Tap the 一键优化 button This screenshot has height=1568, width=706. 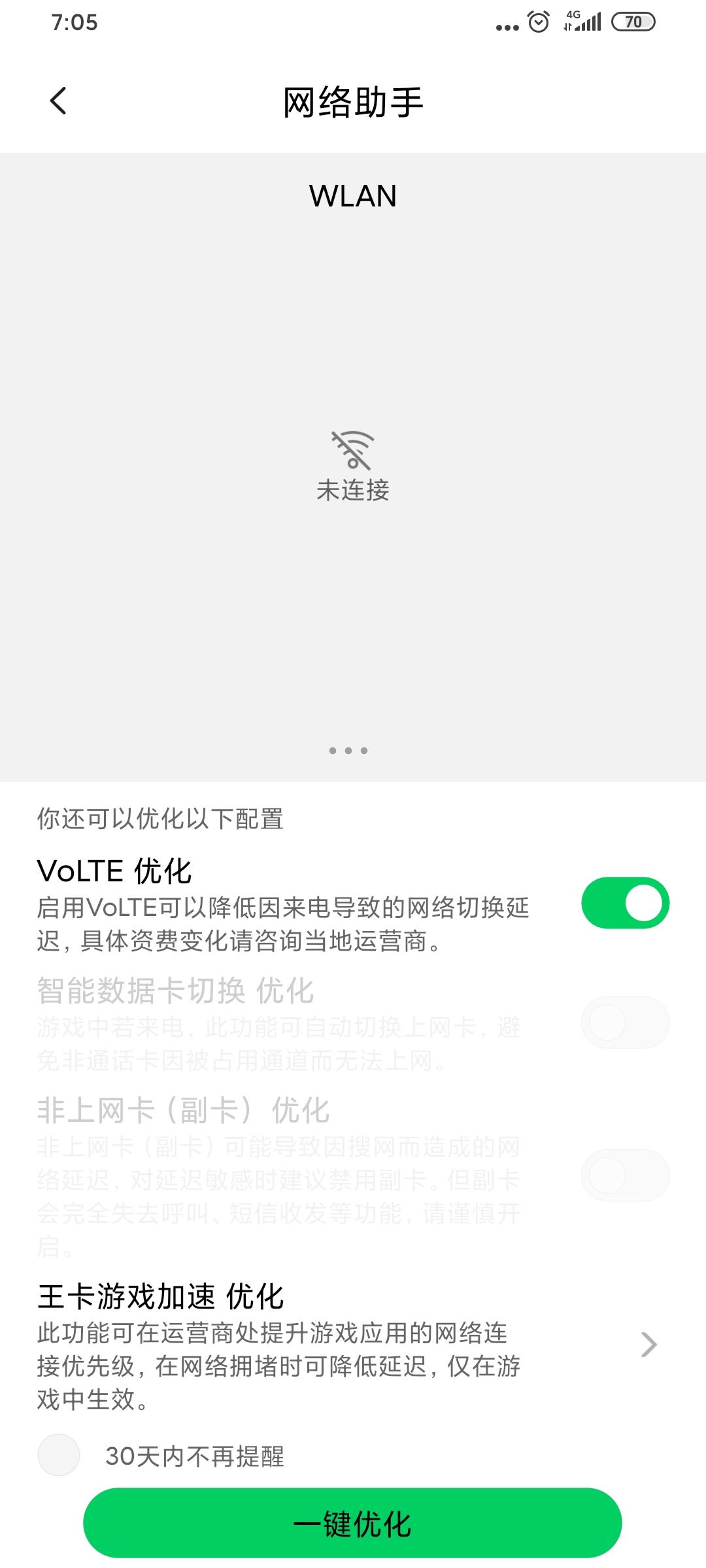point(352,1523)
